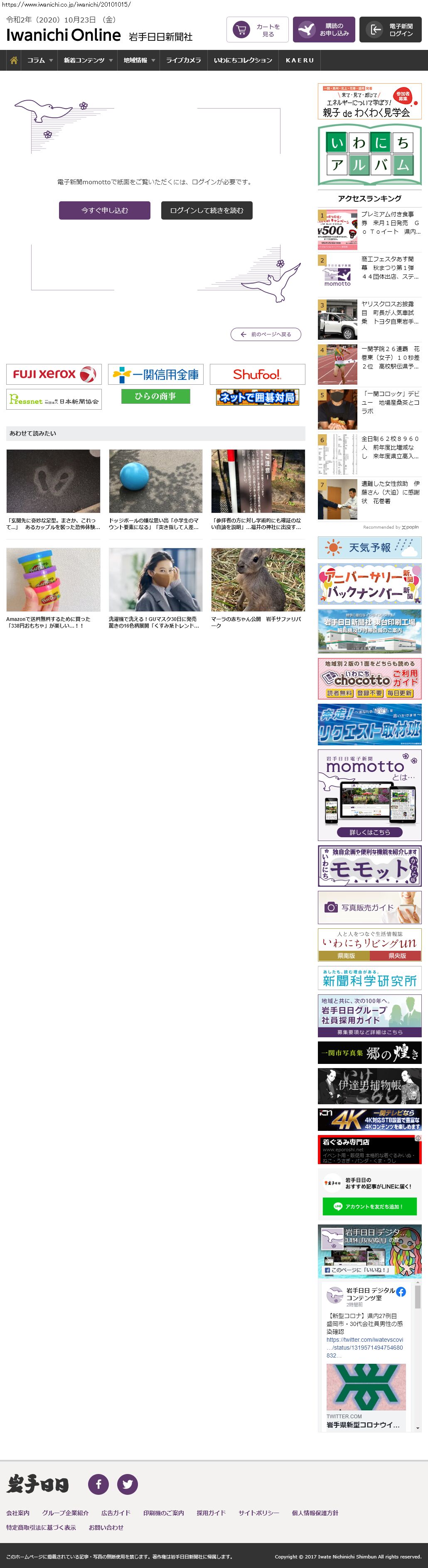The width and height of the screenshot is (428, 1568).
Task: Open お問い合わせ footer link
Action: (x=106, y=1527)
